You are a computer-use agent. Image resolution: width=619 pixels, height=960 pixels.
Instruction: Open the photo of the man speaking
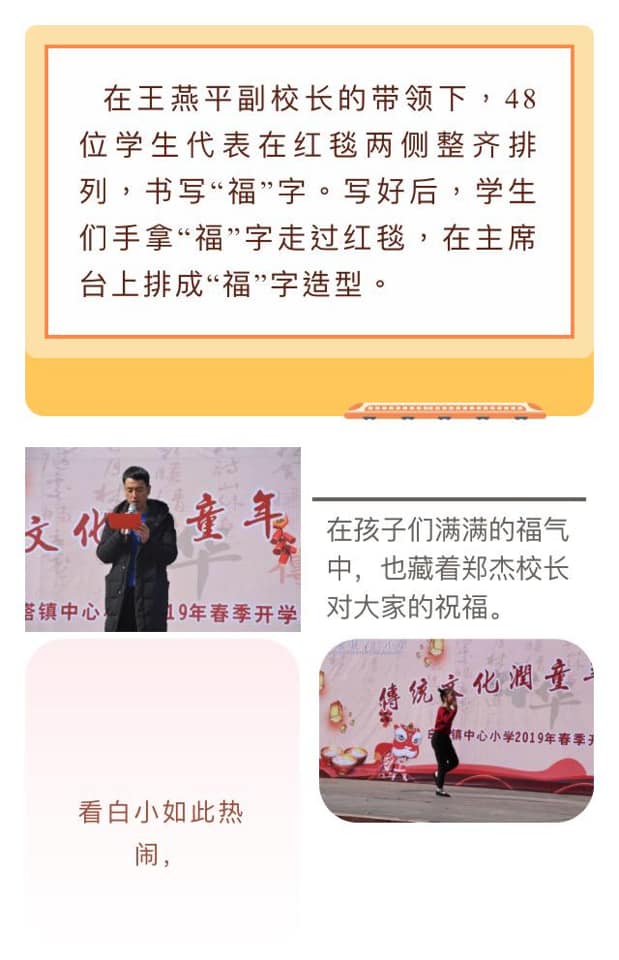click(162, 539)
